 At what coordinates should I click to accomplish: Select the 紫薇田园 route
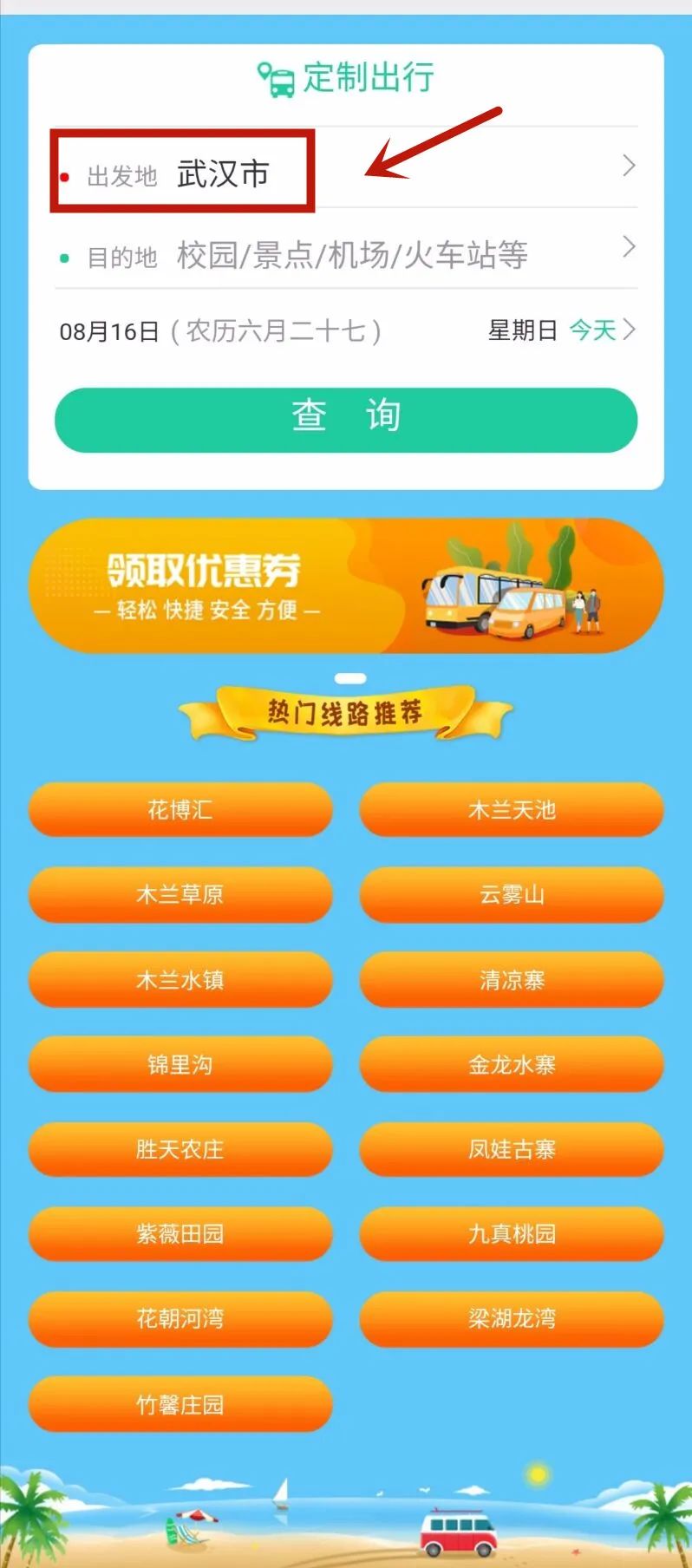pyautogui.click(x=180, y=1232)
